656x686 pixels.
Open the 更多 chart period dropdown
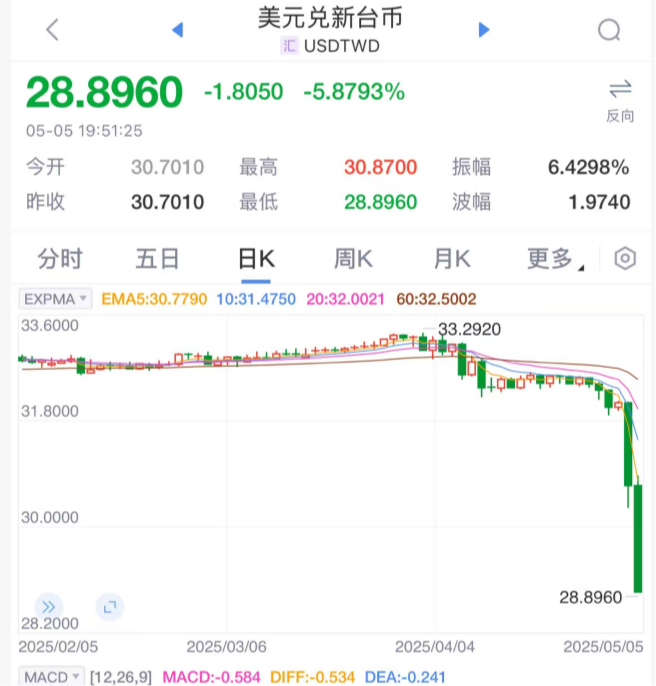(x=555, y=259)
